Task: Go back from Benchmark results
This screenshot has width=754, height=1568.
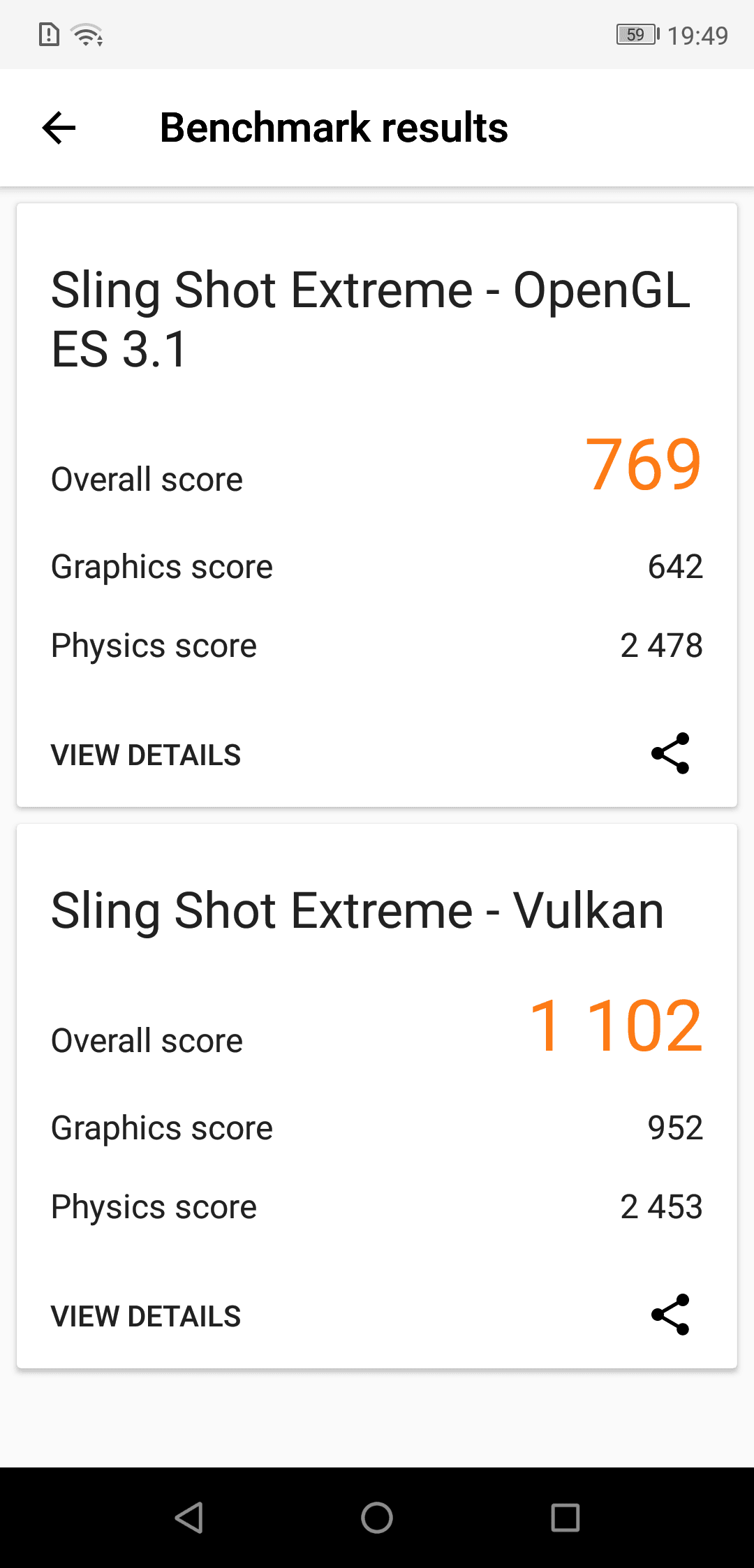Action: click(59, 128)
